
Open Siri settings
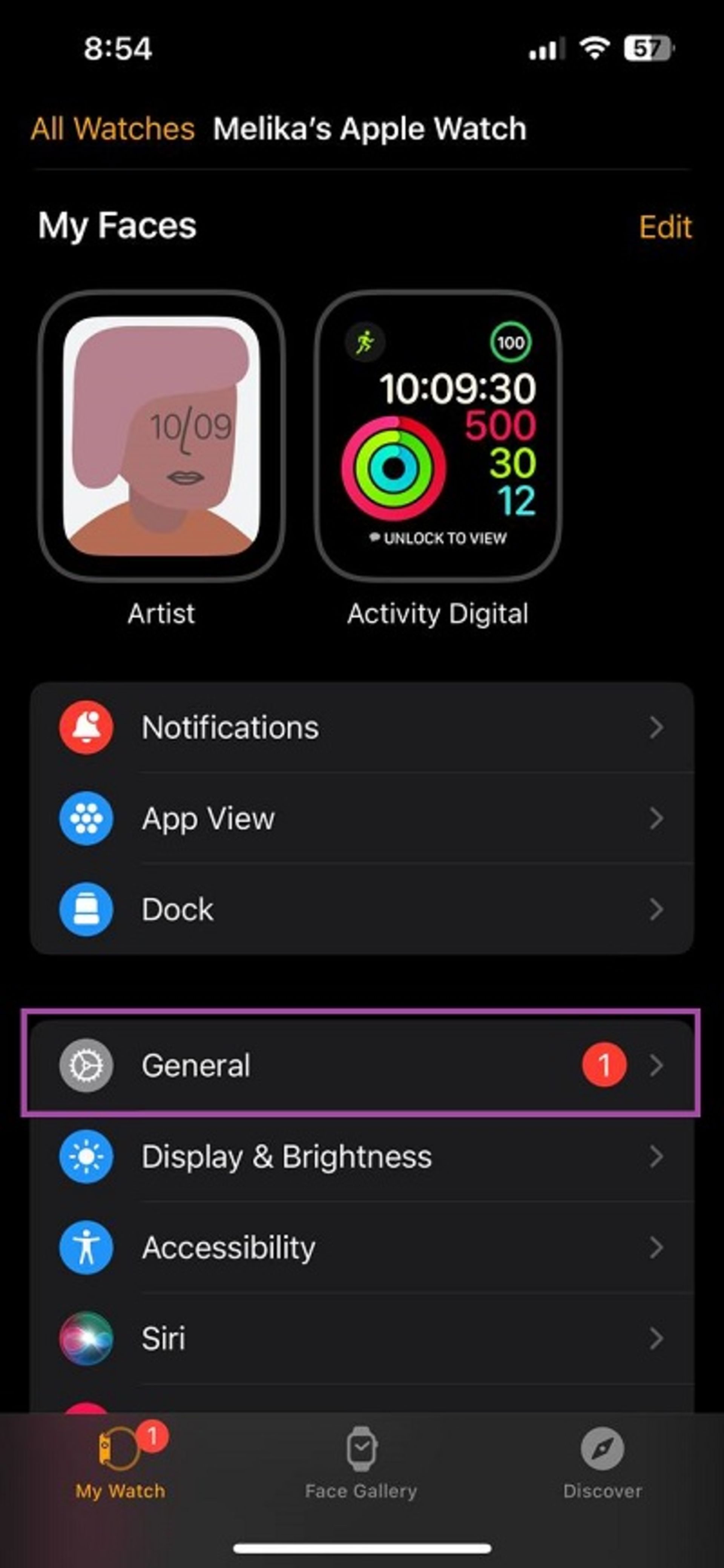pyautogui.click(x=361, y=1339)
